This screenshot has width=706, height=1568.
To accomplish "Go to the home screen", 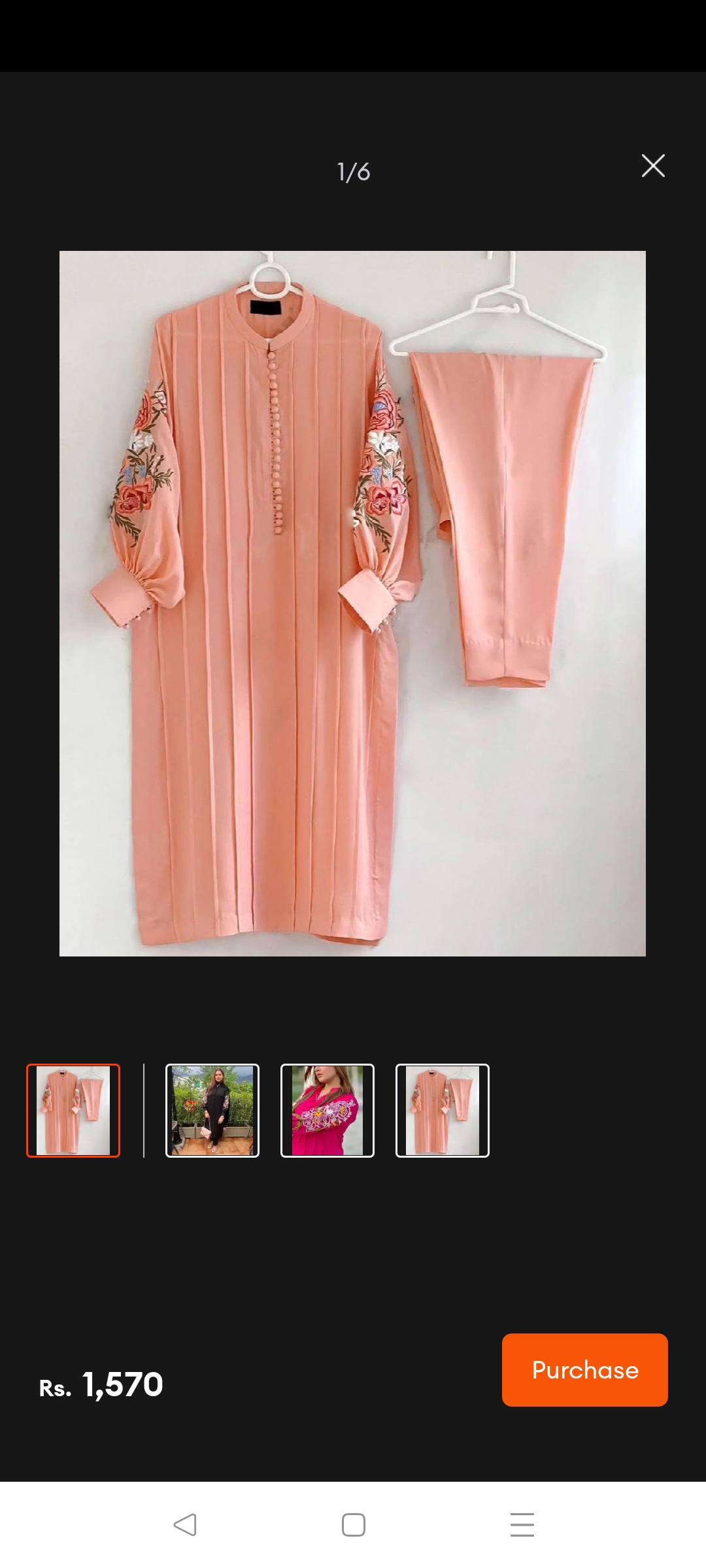I will 353,1525.
